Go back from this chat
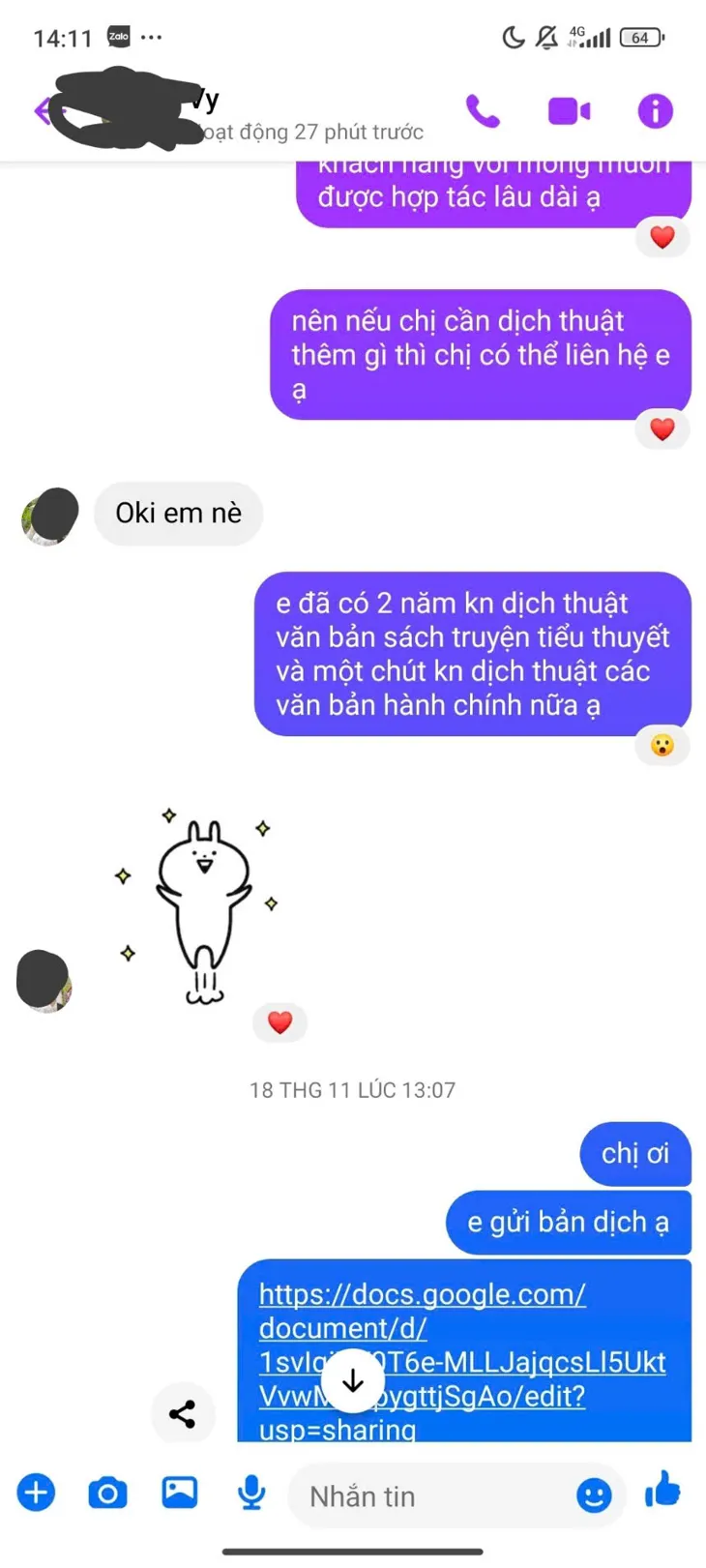This screenshot has width=706, height=1568. (43, 111)
